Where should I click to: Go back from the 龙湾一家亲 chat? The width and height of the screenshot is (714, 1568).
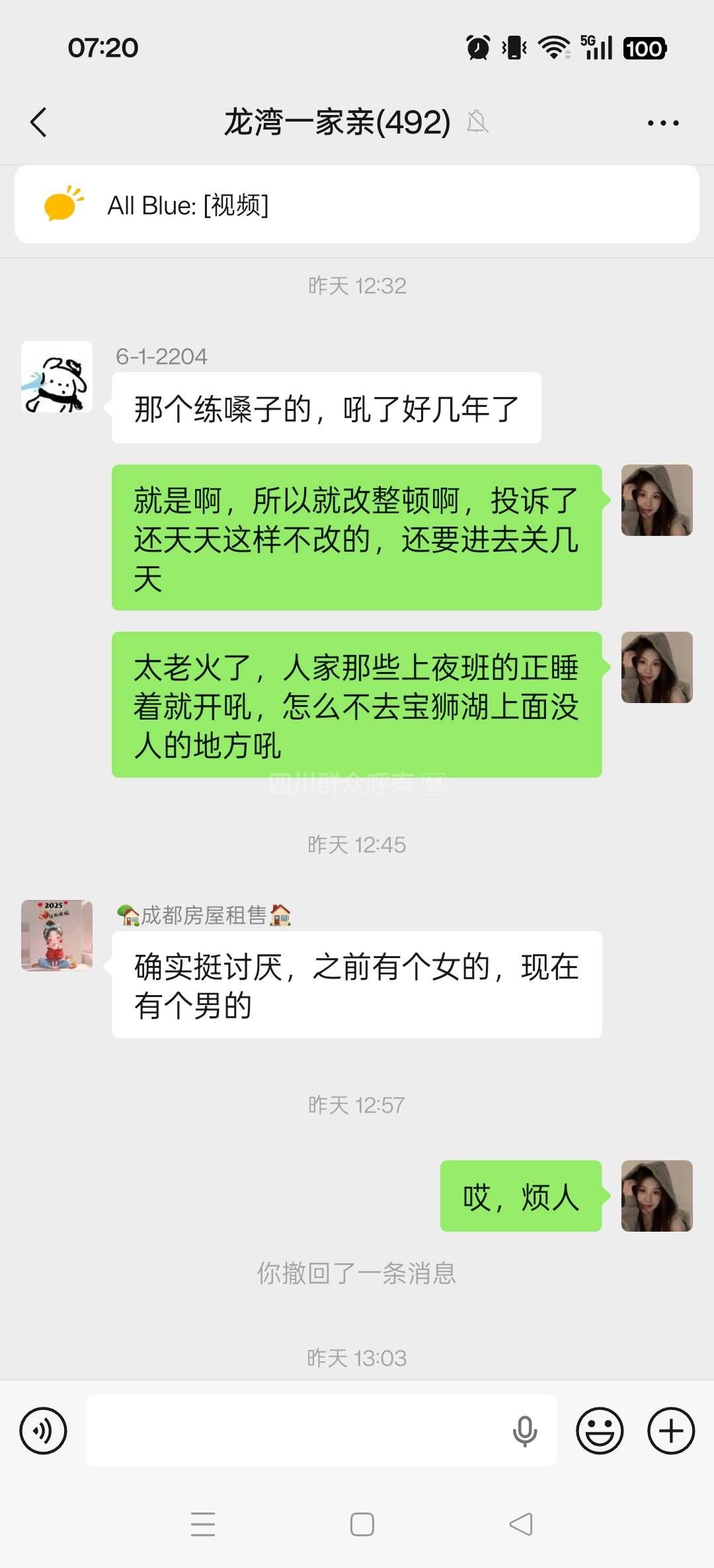39,122
